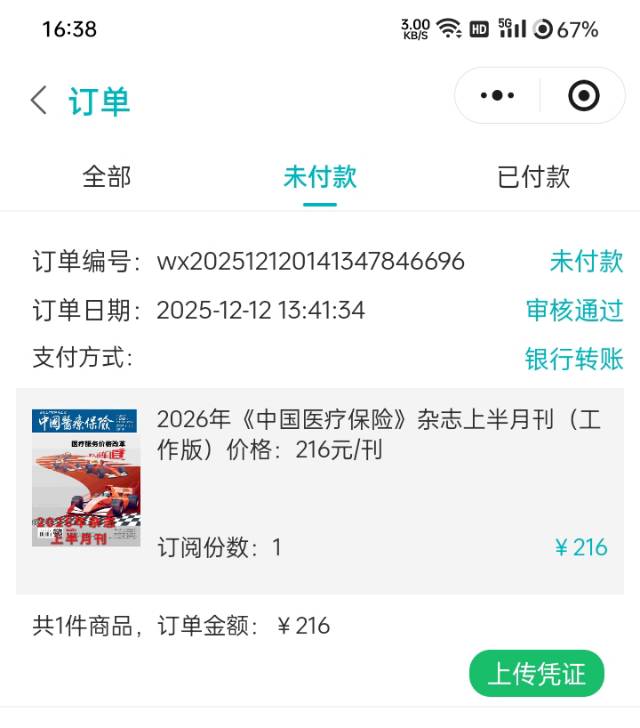Image resolution: width=640 pixels, height=728 pixels.
Task: Switch to the 全部 tab
Action: (106, 177)
